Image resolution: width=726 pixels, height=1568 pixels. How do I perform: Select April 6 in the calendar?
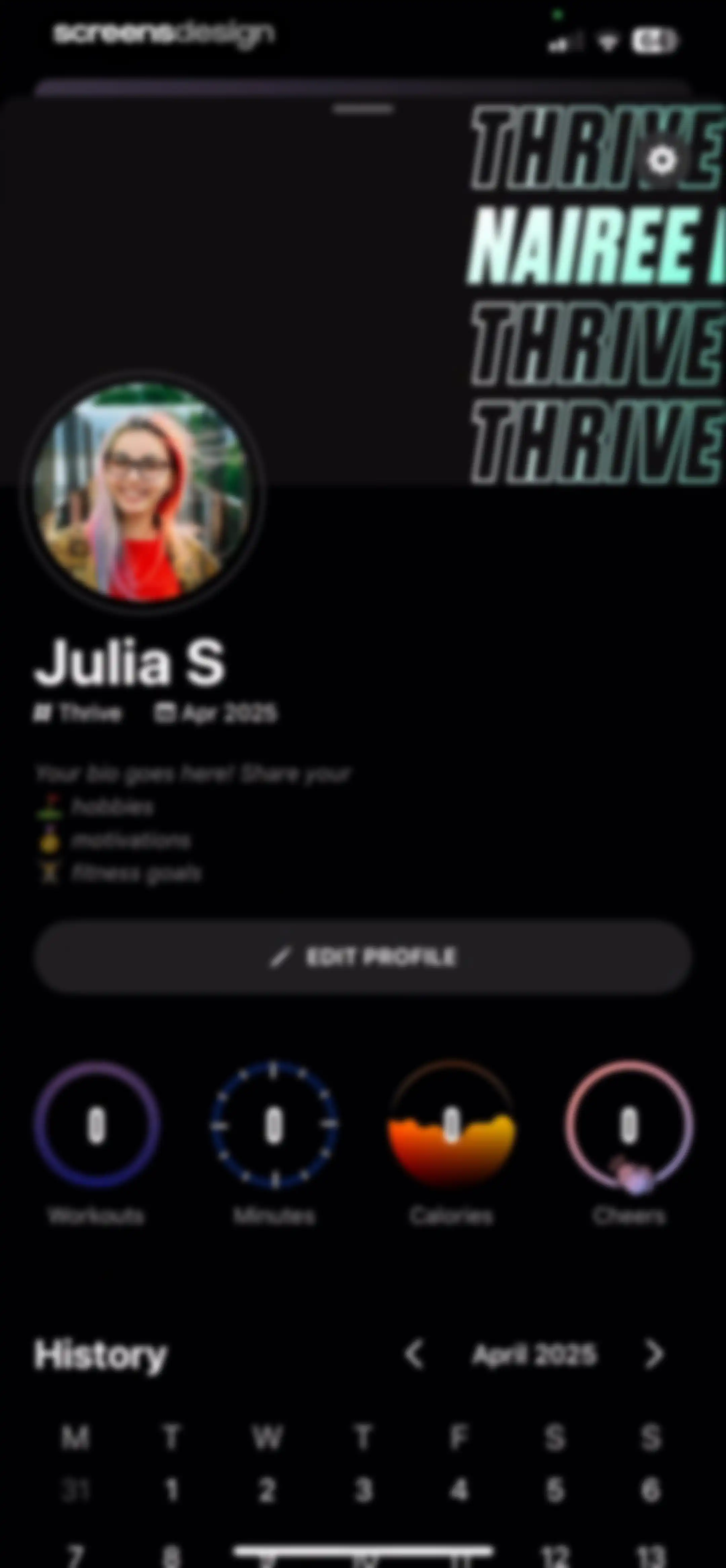point(650,1491)
